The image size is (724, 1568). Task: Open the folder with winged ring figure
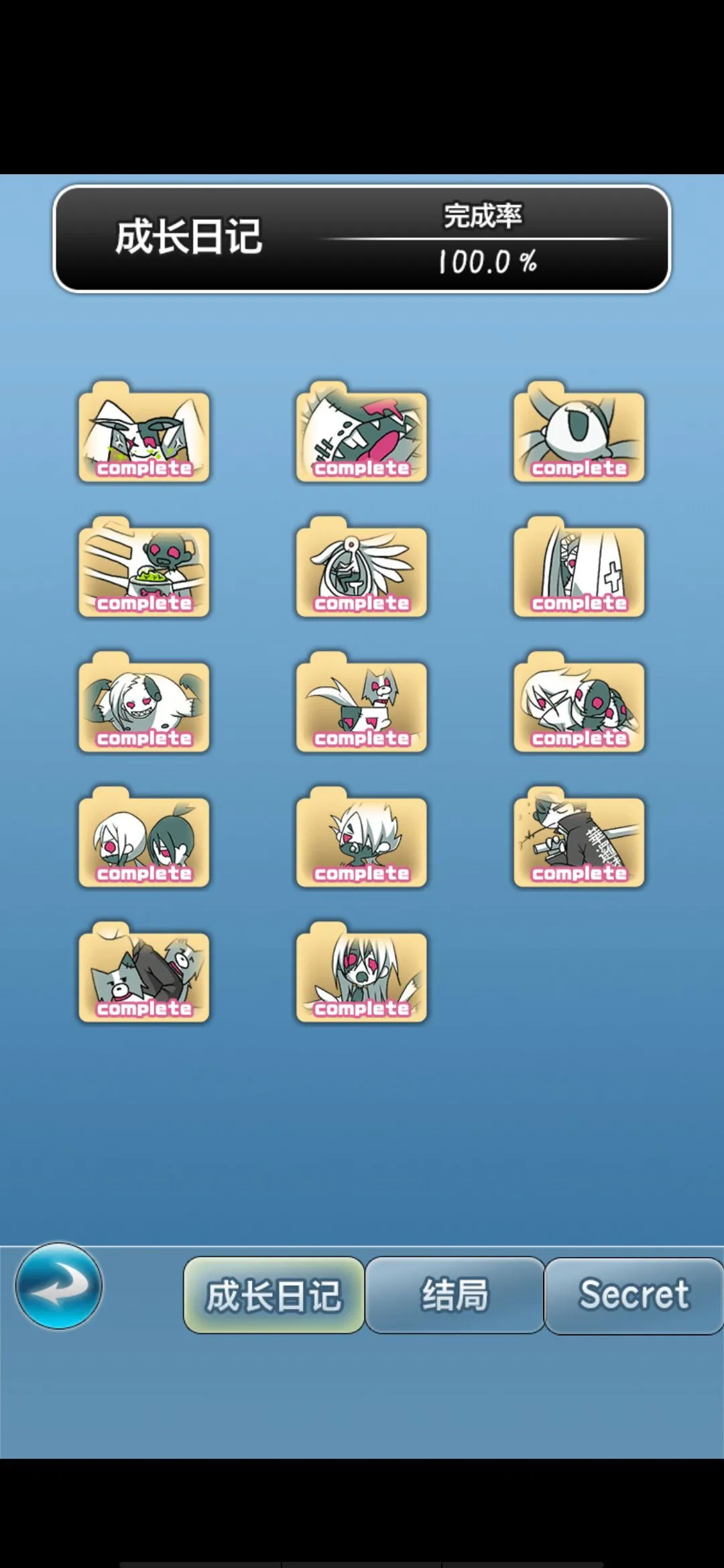(x=361, y=570)
